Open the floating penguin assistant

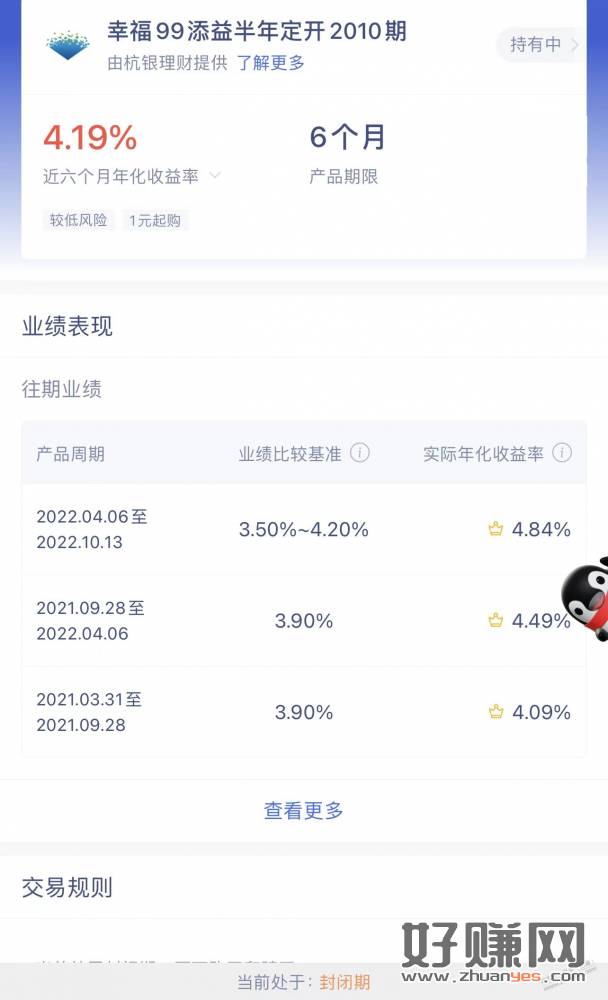(586, 598)
